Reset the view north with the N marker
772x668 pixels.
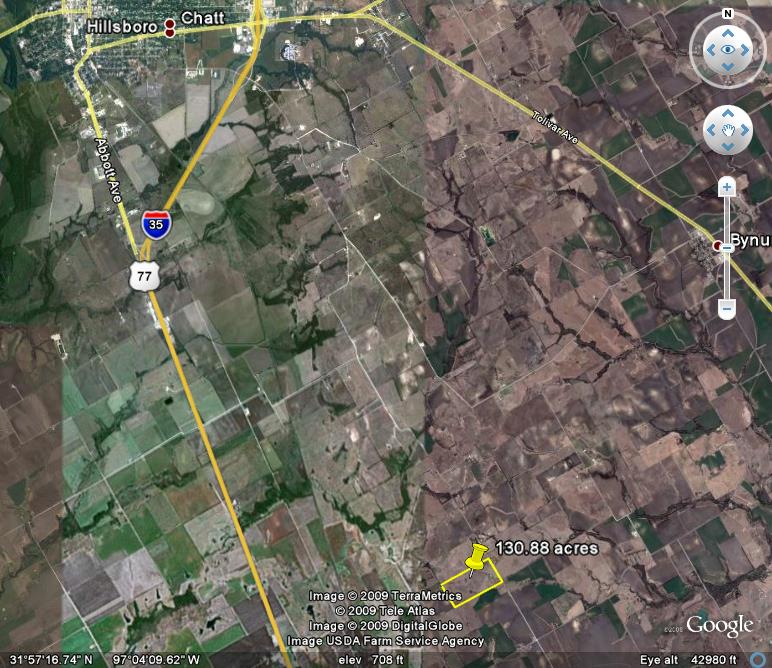(727, 13)
